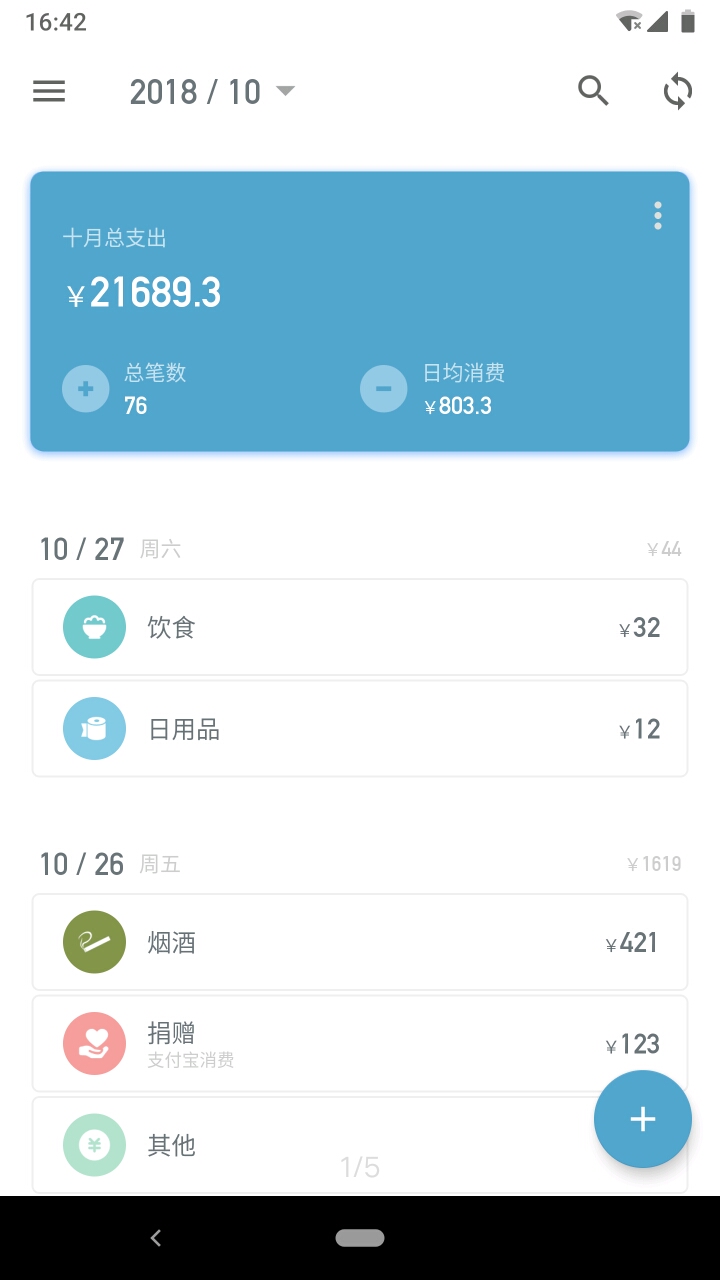The image size is (720, 1280).
Task: Click the sync/refresh icon
Action: pyautogui.click(x=677, y=90)
